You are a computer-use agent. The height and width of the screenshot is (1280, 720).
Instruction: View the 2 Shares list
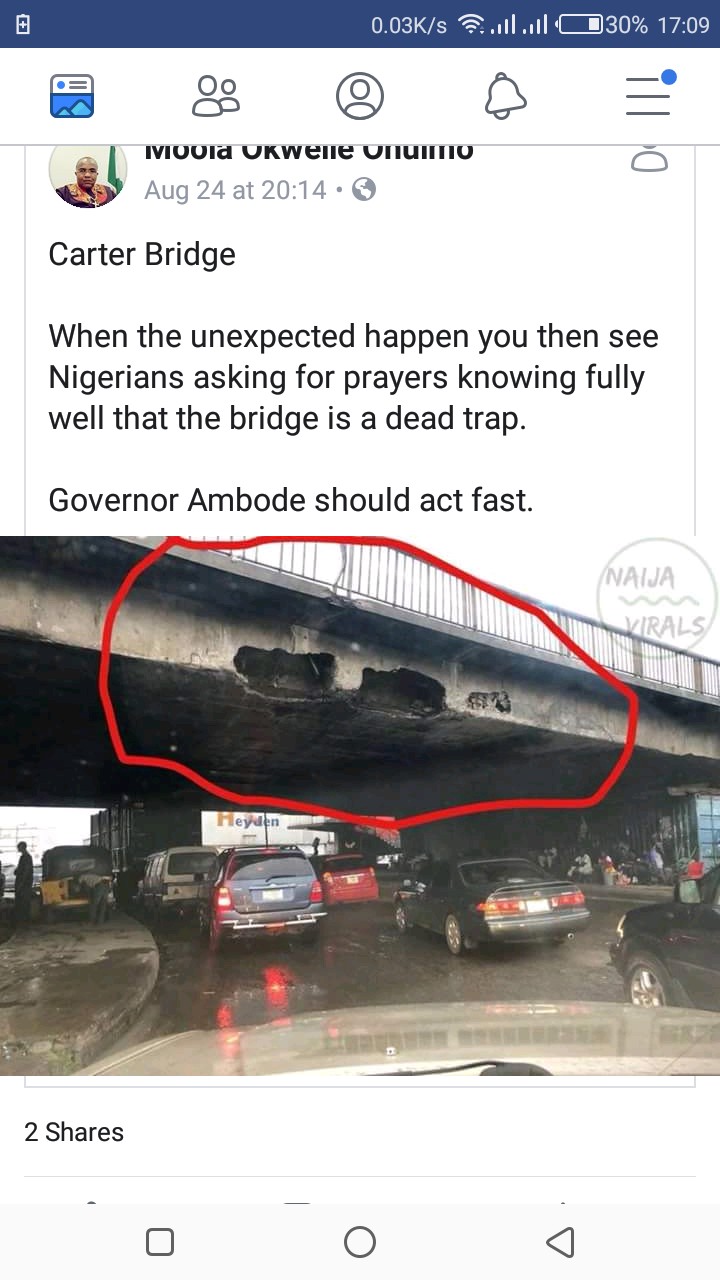pos(73,1132)
